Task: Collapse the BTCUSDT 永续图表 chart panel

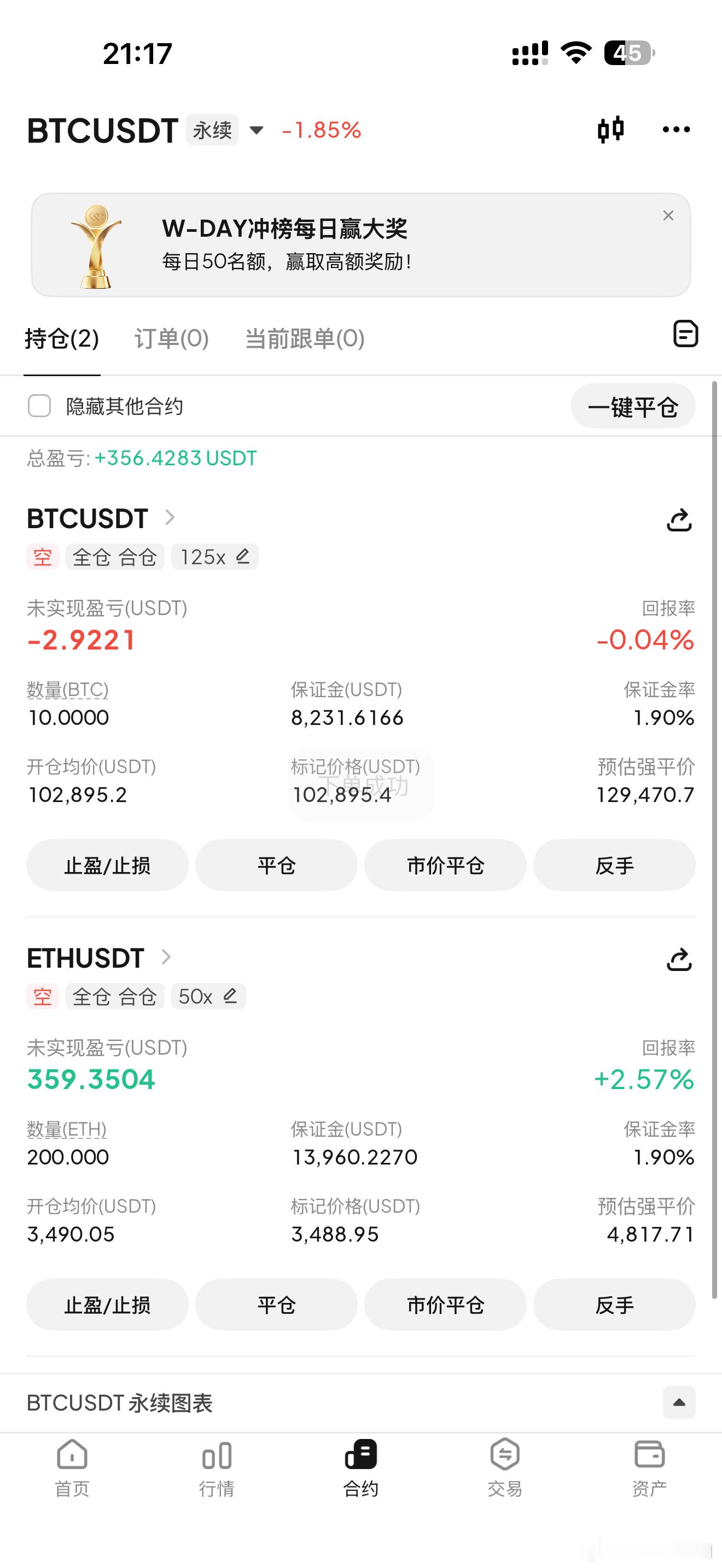Action: pyautogui.click(x=679, y=1403)
